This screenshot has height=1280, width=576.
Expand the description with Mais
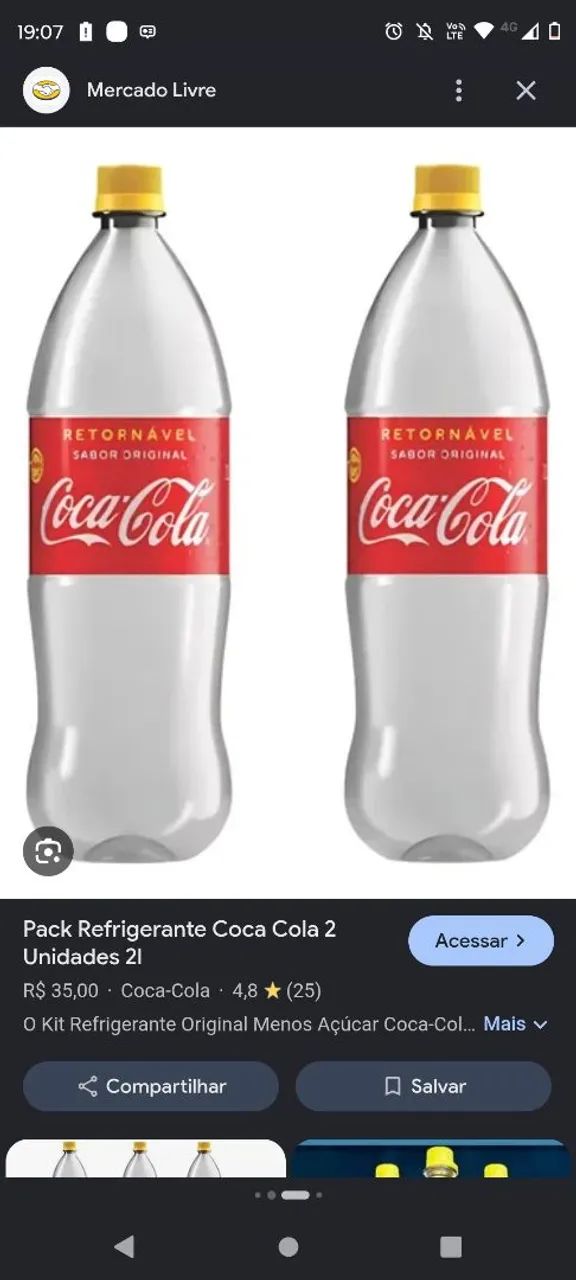[516, 1024]
